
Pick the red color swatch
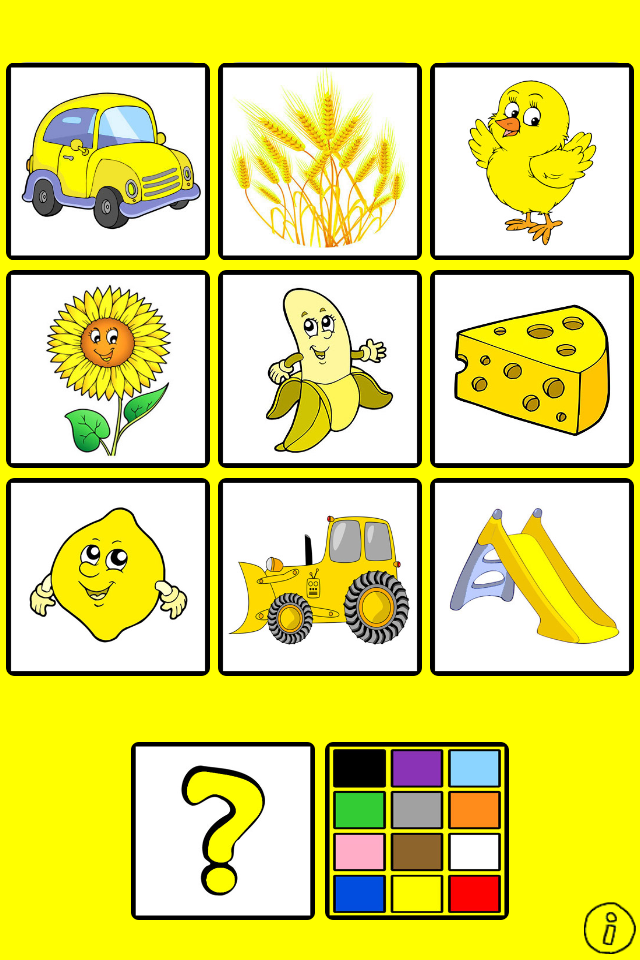(474, 894)
